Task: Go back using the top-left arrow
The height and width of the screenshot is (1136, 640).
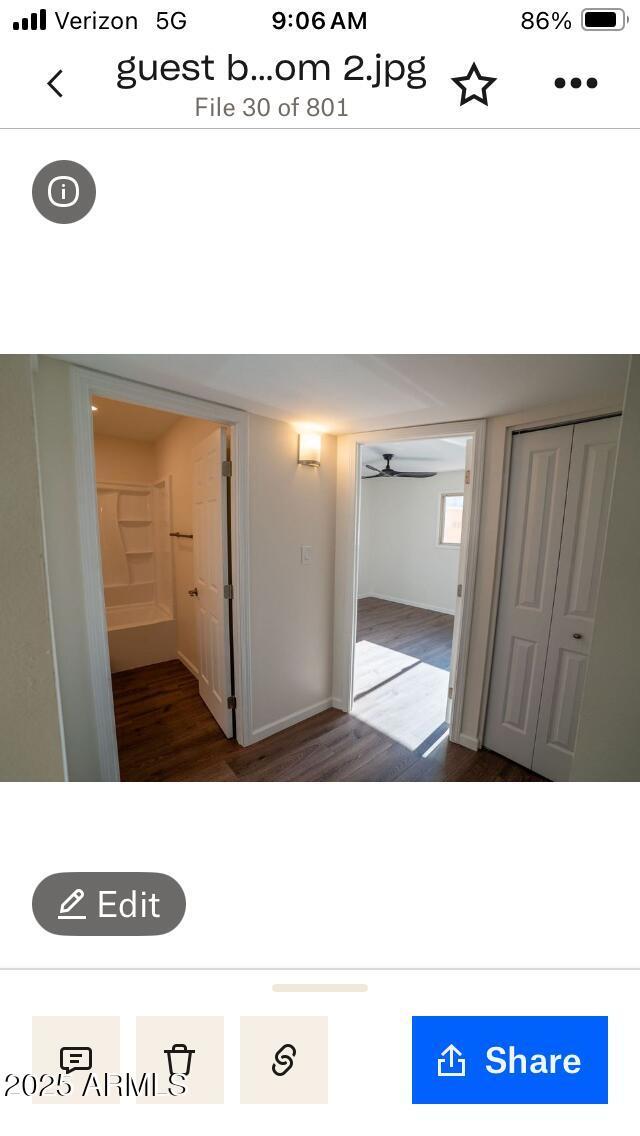Action: pos(55,83)
